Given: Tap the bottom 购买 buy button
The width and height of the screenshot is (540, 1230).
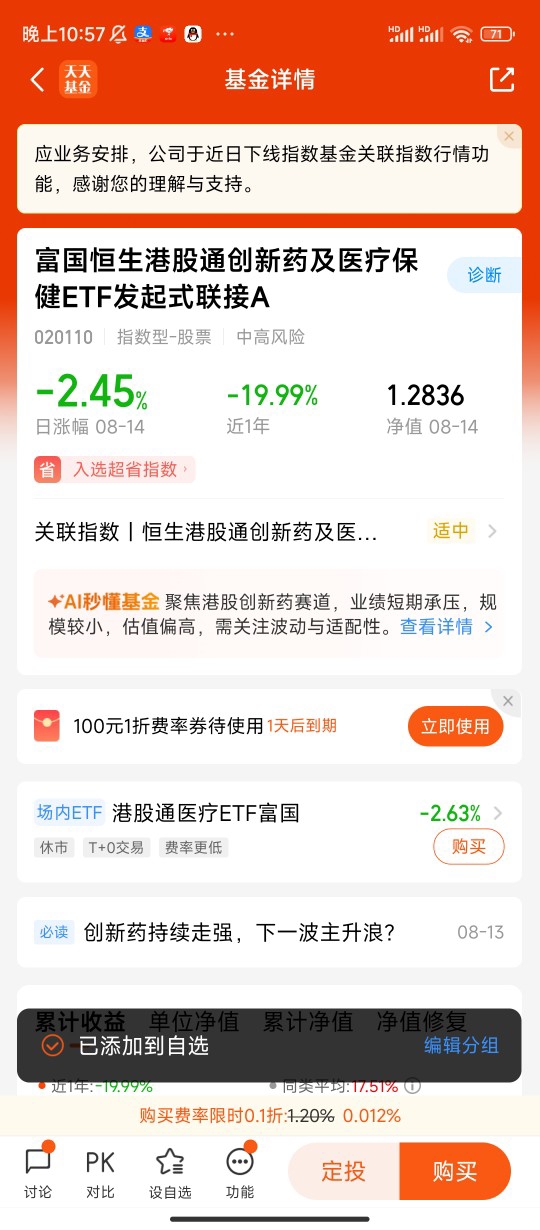Looking at the screenshot, I should coord(456,1171).
